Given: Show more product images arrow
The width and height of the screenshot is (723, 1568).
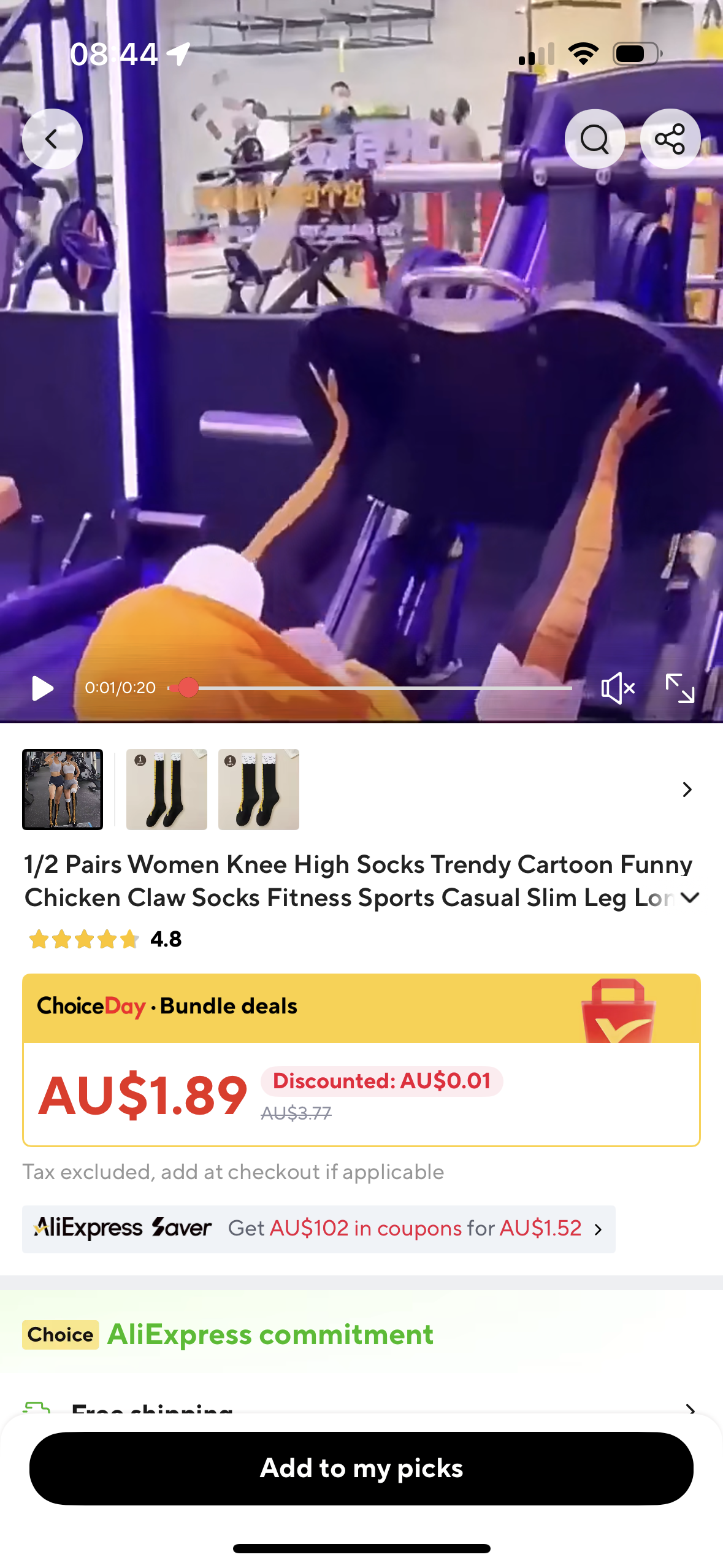Looking at the screenshot, I should [687, 789].
